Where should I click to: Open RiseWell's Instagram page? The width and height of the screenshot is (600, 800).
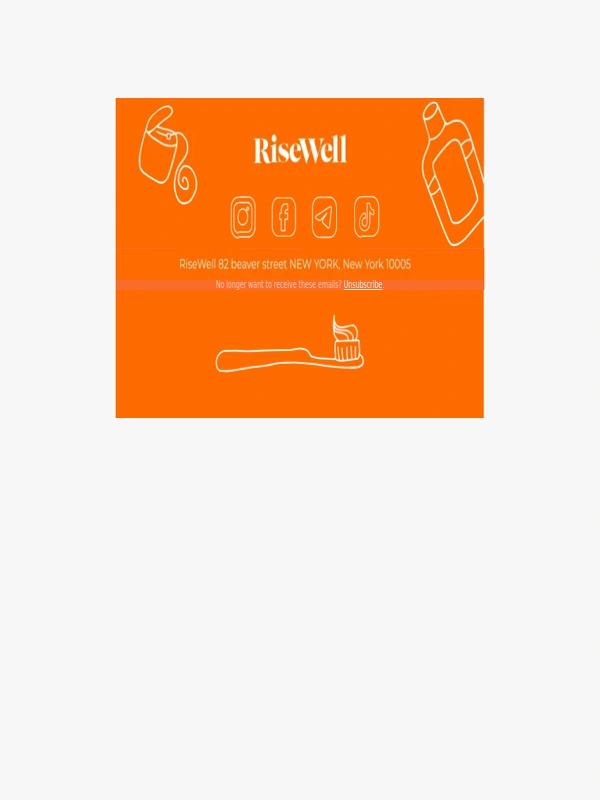pyautogui.click(x=243, y=217)
